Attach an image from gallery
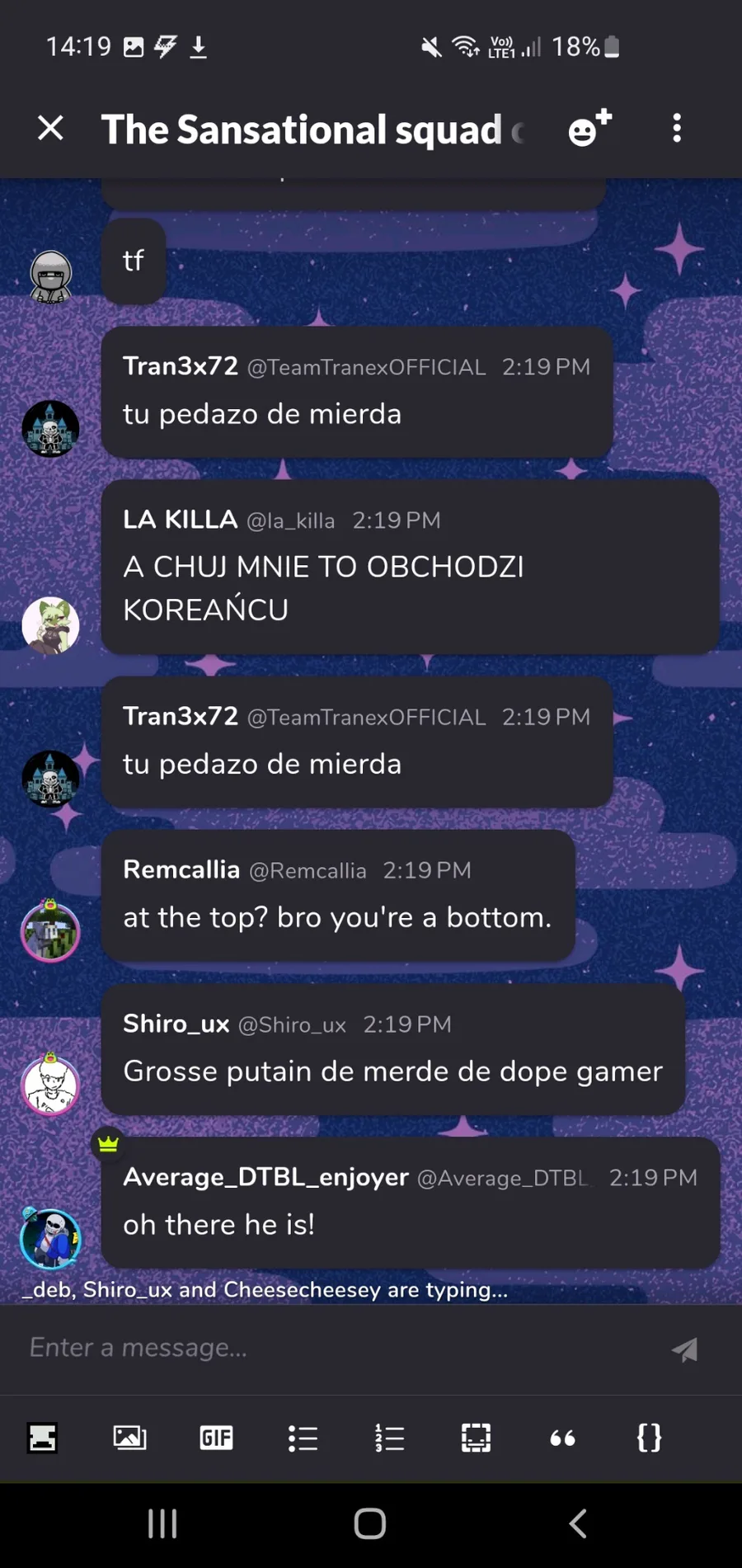The image size is (742, 1568). 129,1438
